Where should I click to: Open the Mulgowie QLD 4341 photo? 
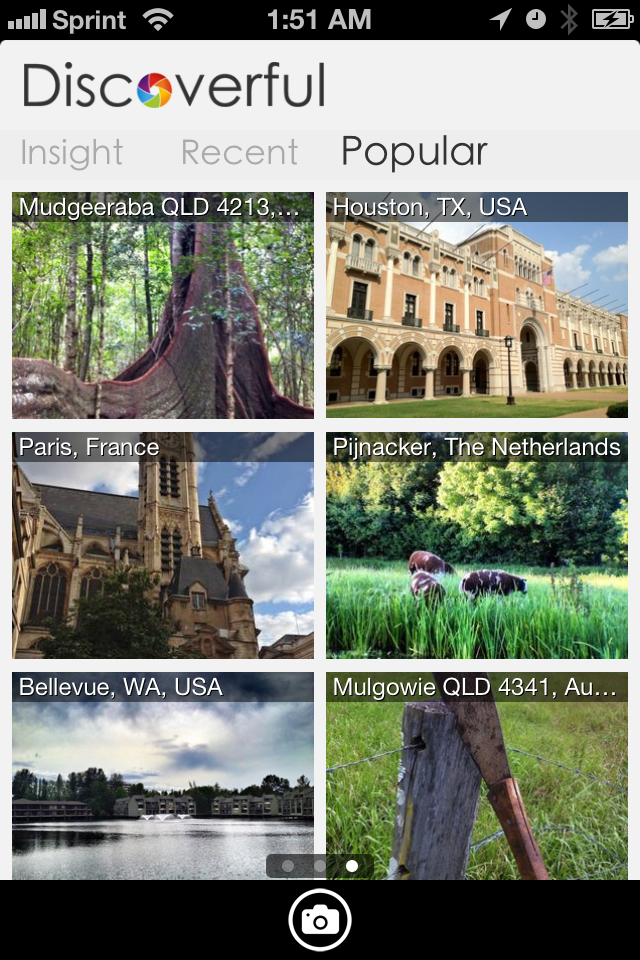477,776
